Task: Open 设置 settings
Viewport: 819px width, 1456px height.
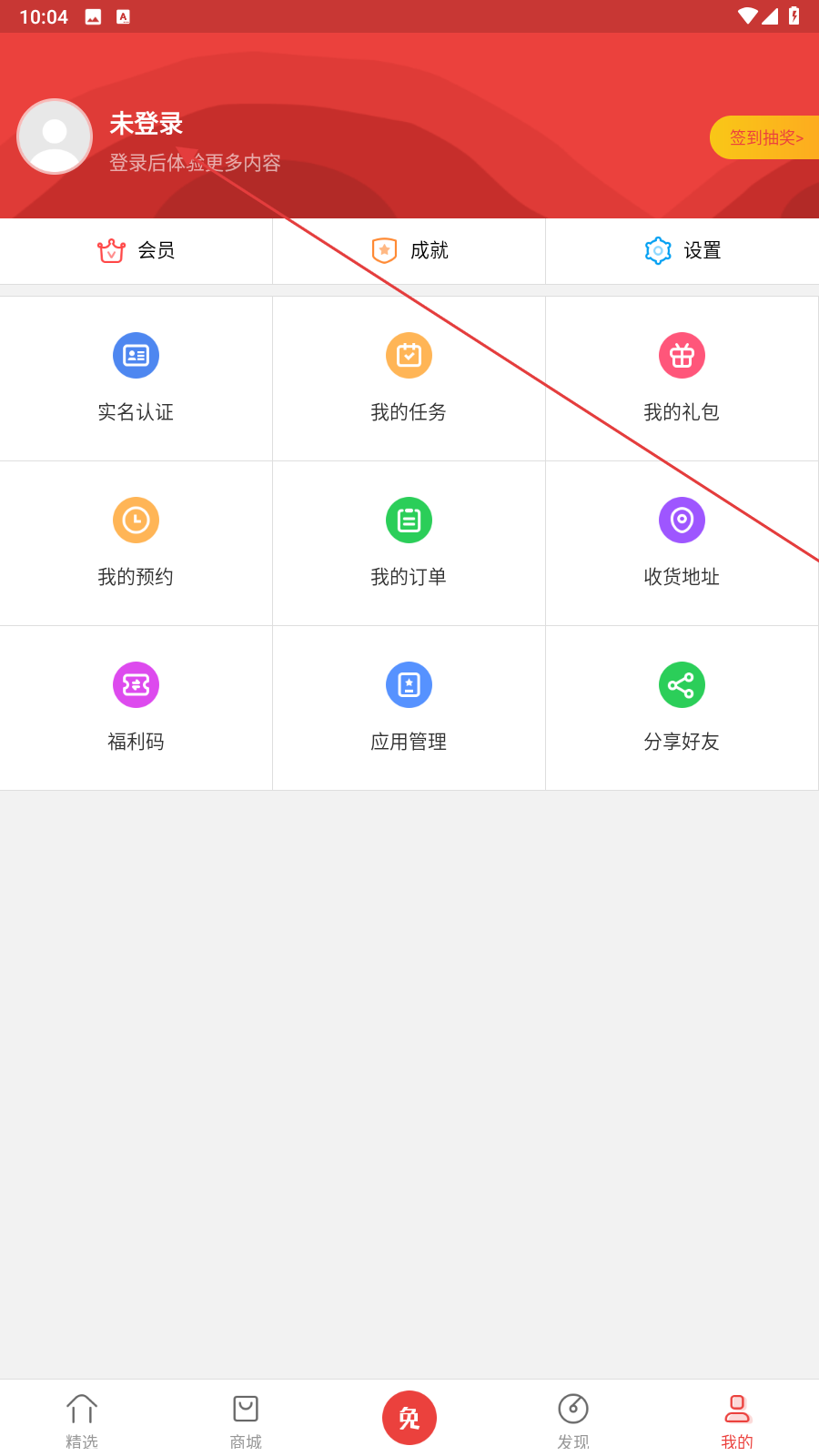Action: (x=682, y=250)
